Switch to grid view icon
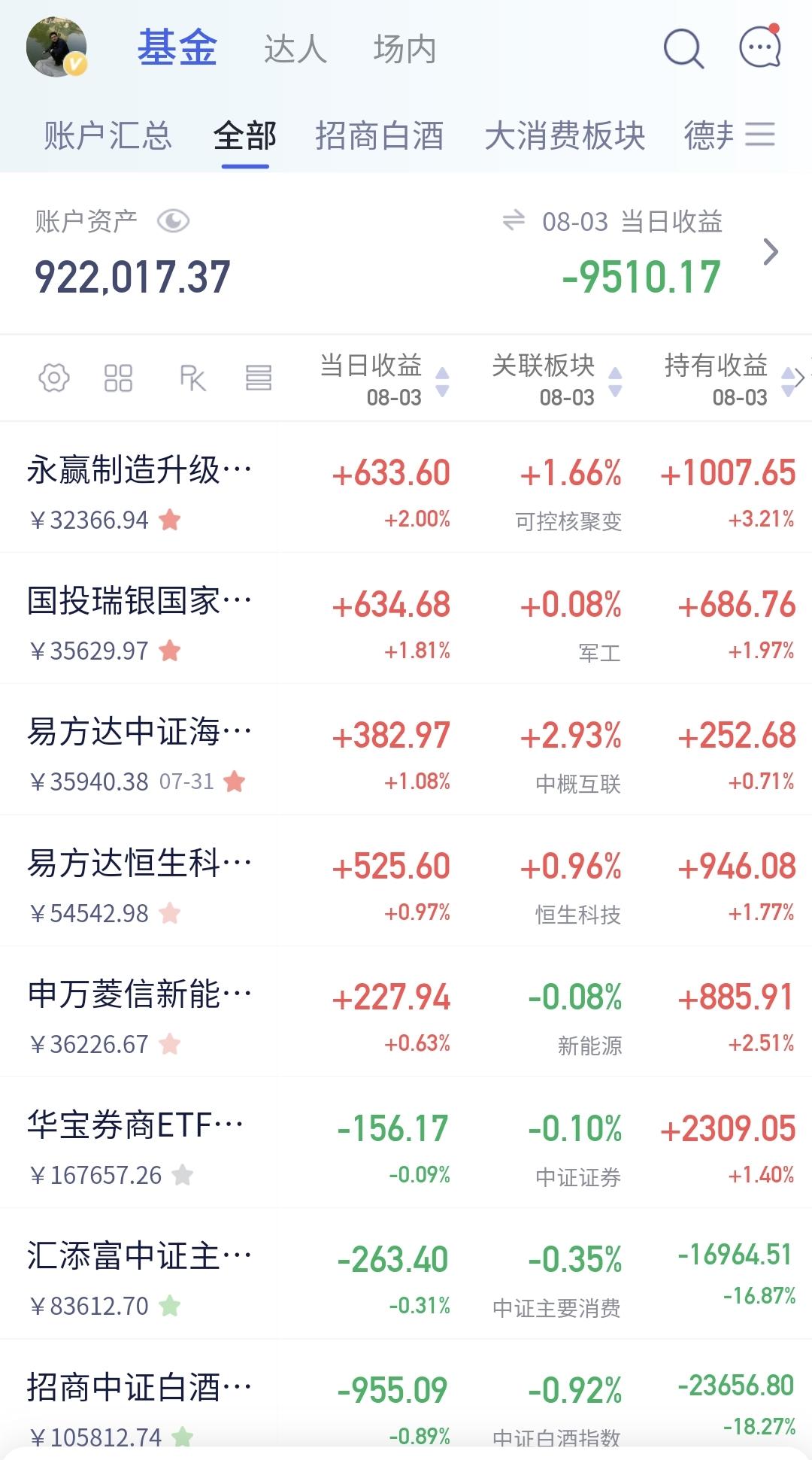The width and height of the screenshot is (812, 1460). click(x=118, y=378)
